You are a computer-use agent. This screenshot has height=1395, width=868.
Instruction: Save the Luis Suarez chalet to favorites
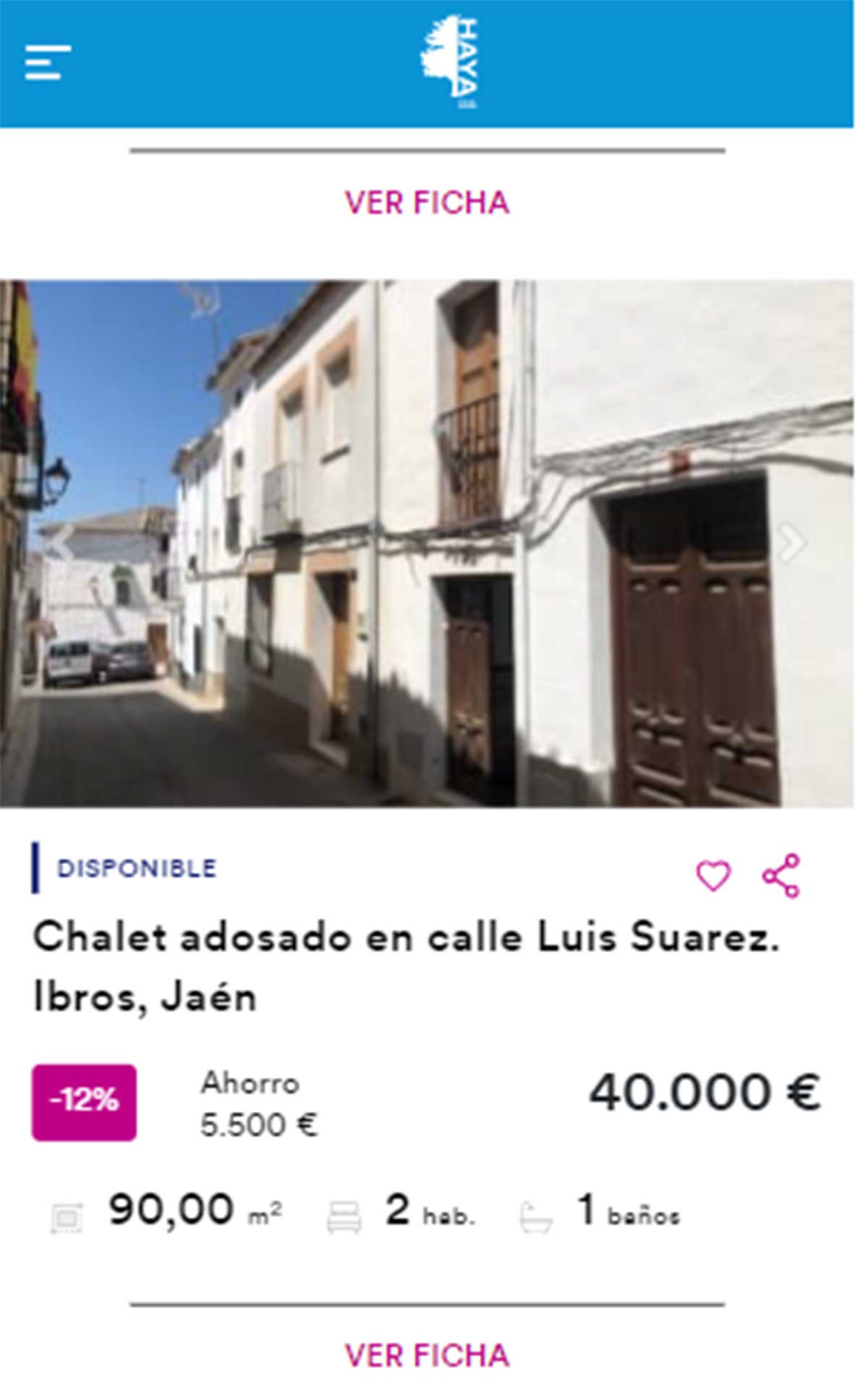point(713,875)
